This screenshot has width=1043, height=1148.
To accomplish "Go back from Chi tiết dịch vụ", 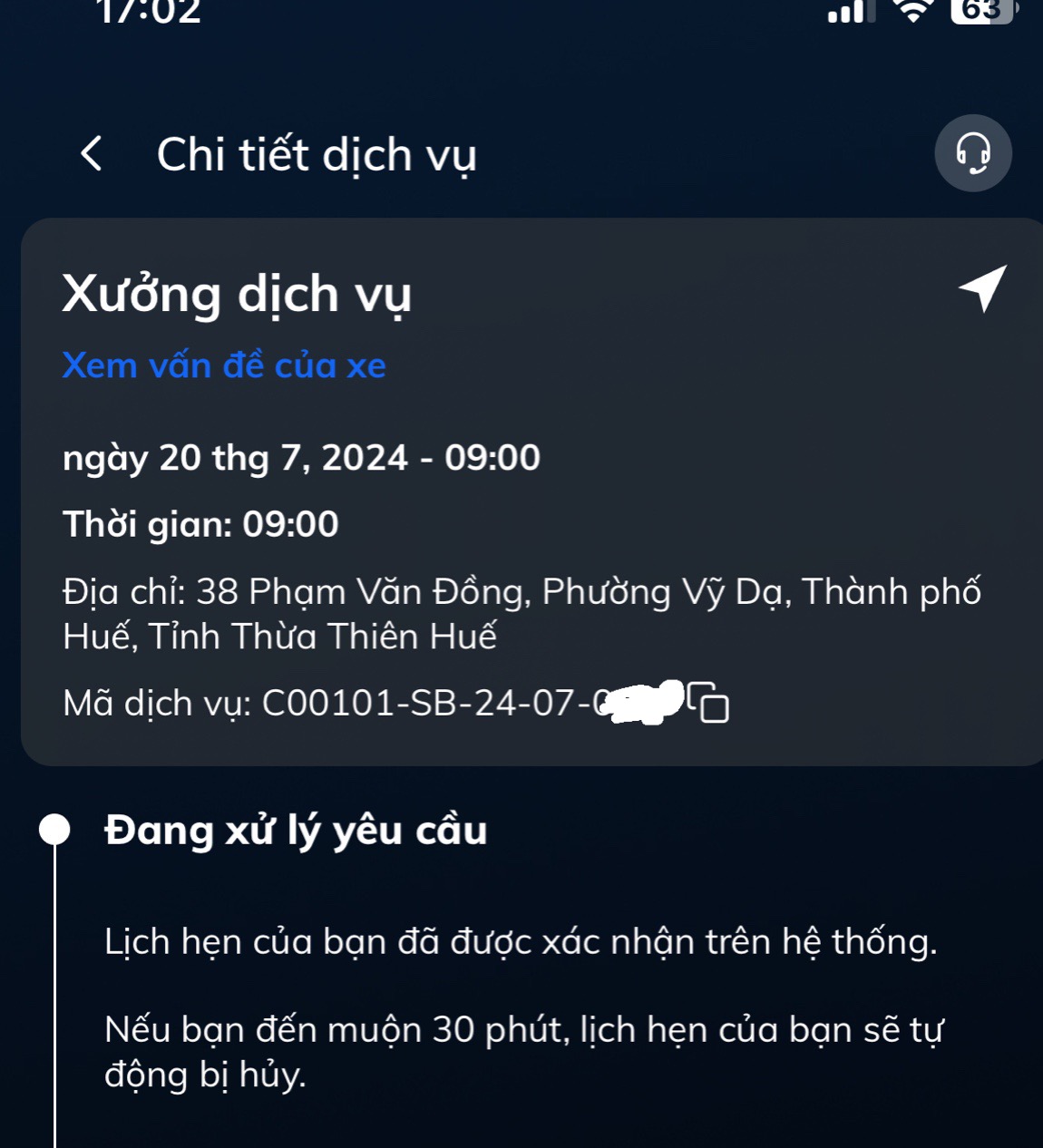I will 91,153.
